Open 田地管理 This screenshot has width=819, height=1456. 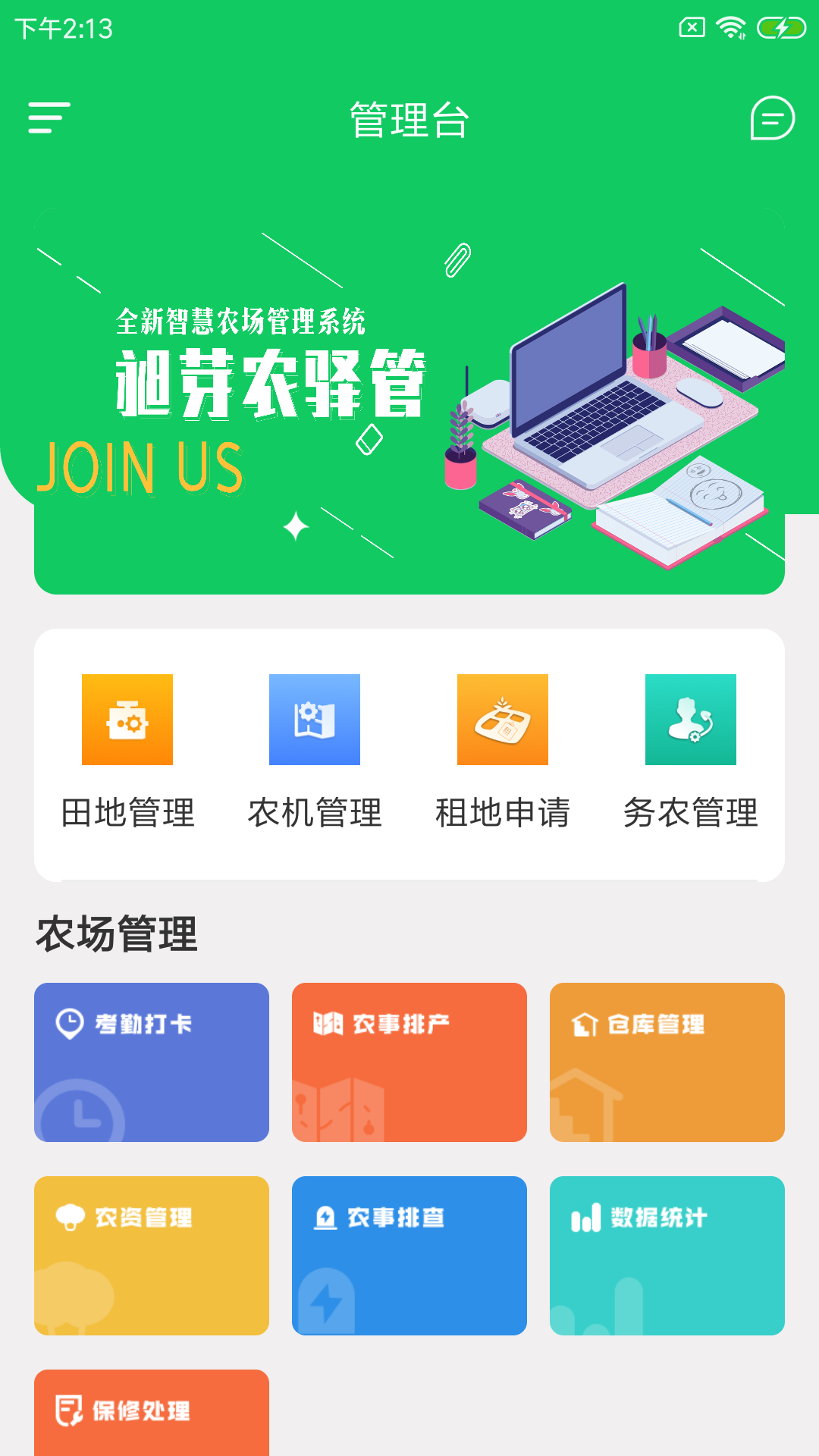127,751
